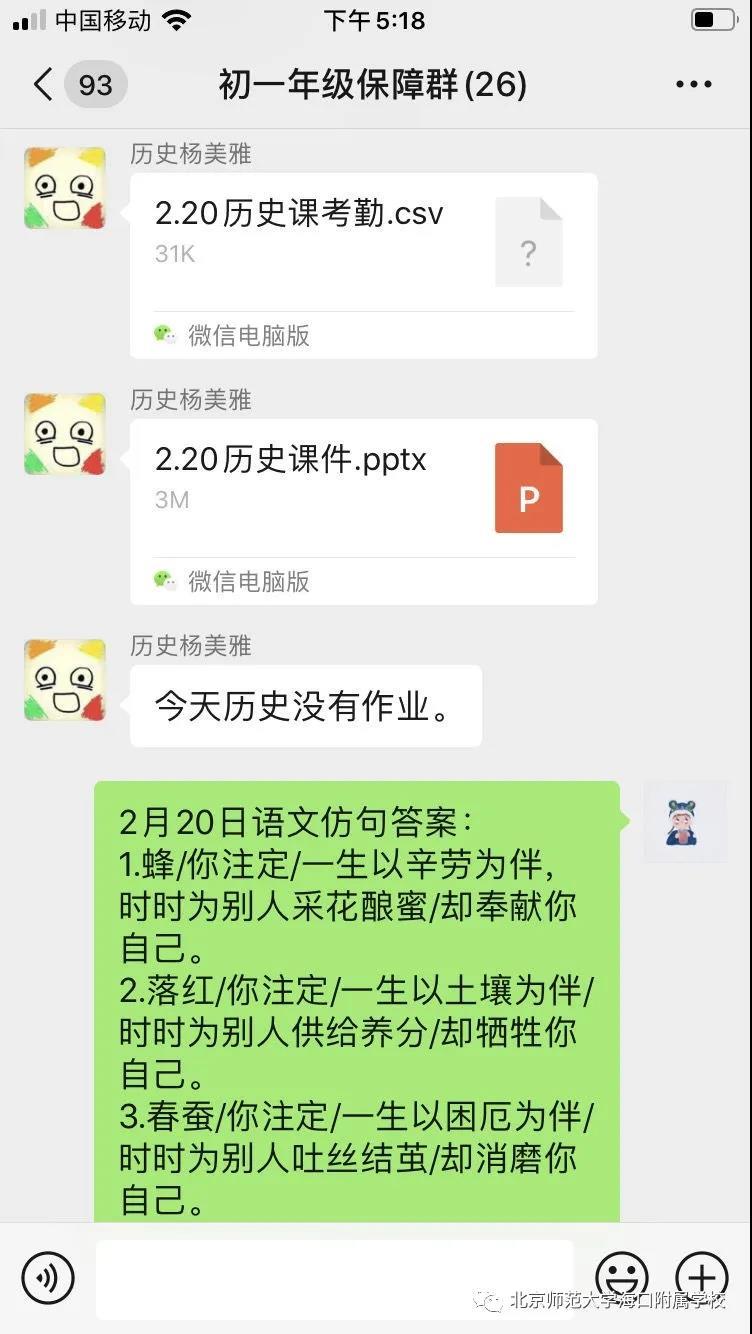This screenshot has width=752, height=1334.
Task: Open the plus attachment menu
Action: [701, 1277]
